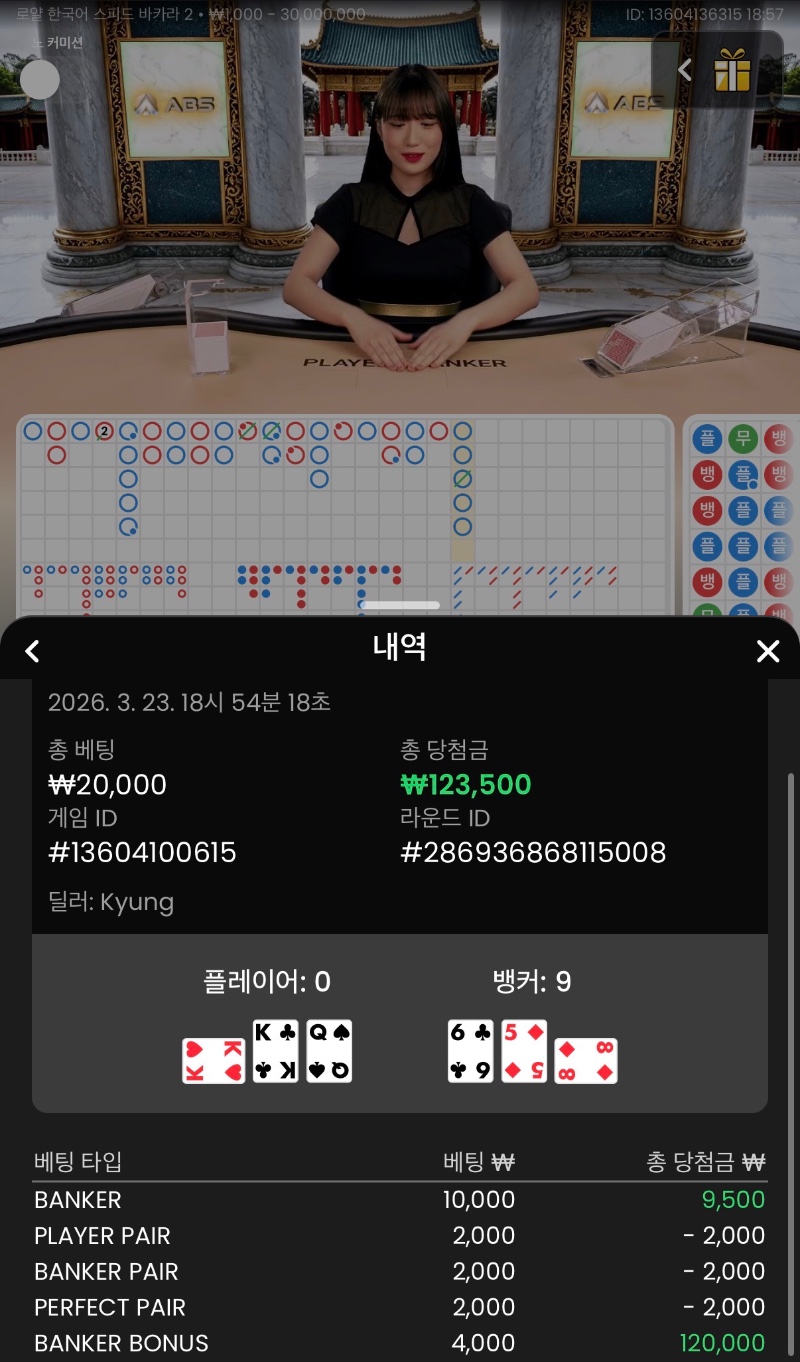The image size is (800, 1362).
Task: Open the gift box promotions panel
Action: (732, 70)
